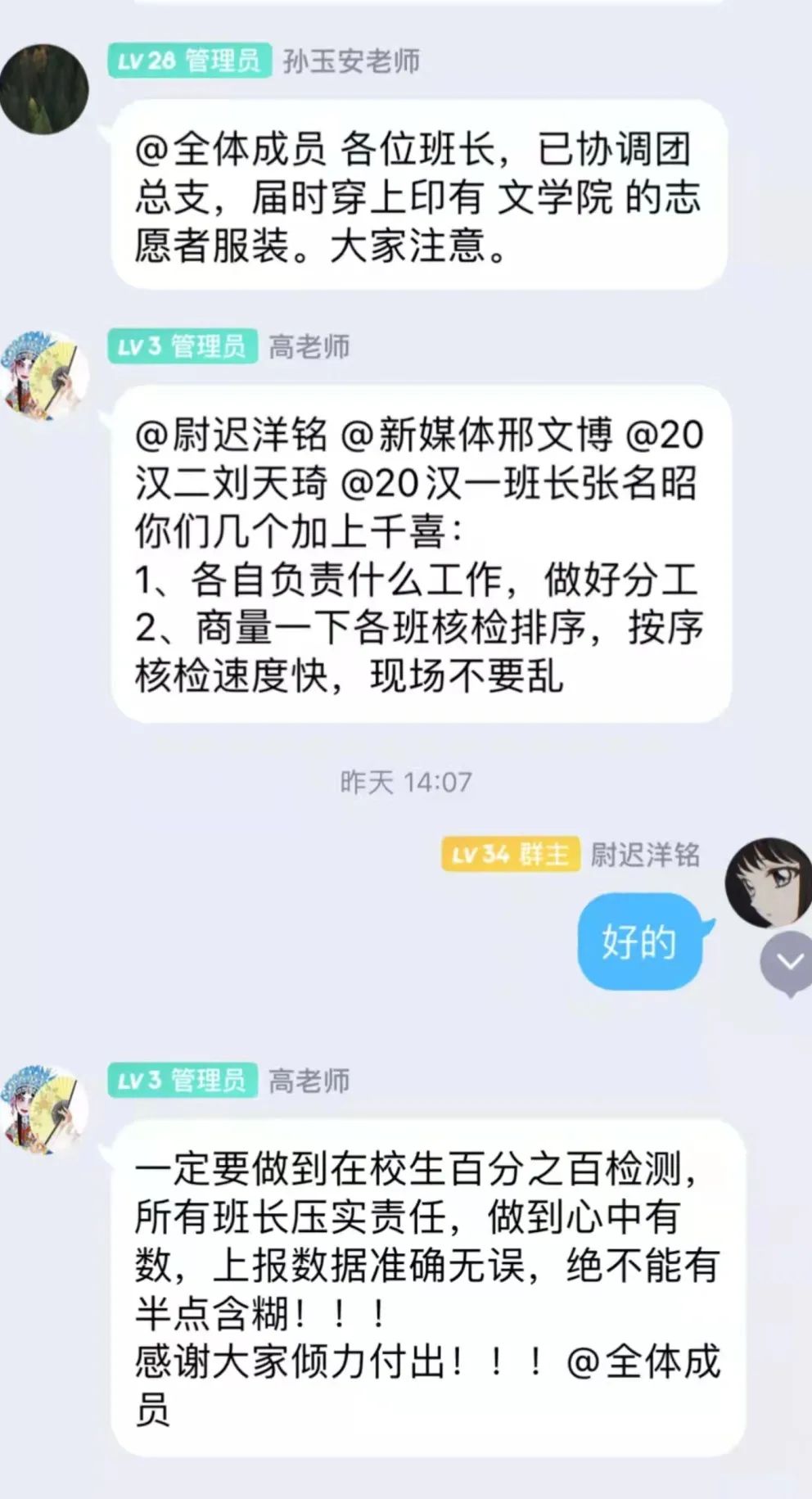Screen dimensions: 812x1499
Task: Tap 高老师's avatar next to the 百分之百检测 message
Action: (44, 1108)
